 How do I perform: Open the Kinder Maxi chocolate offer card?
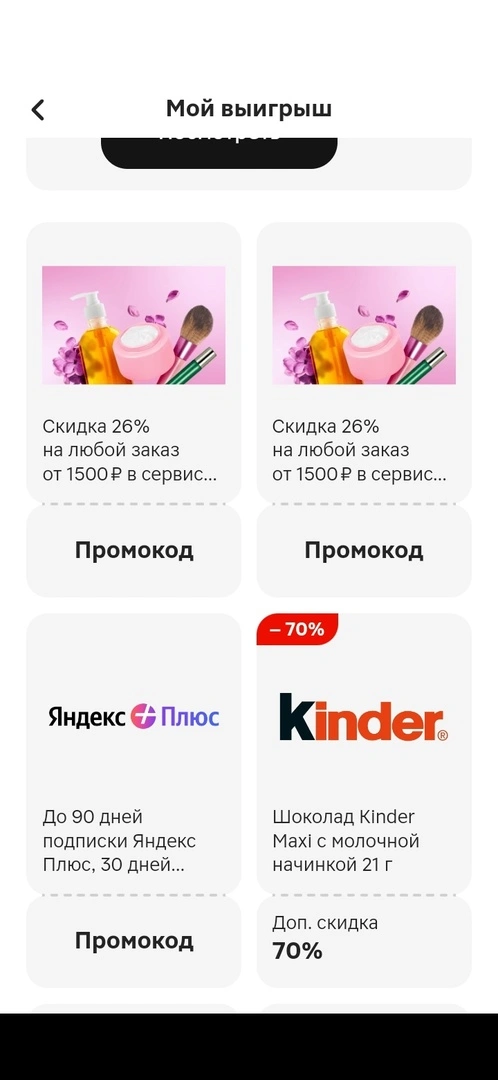[x=364, y=754]
